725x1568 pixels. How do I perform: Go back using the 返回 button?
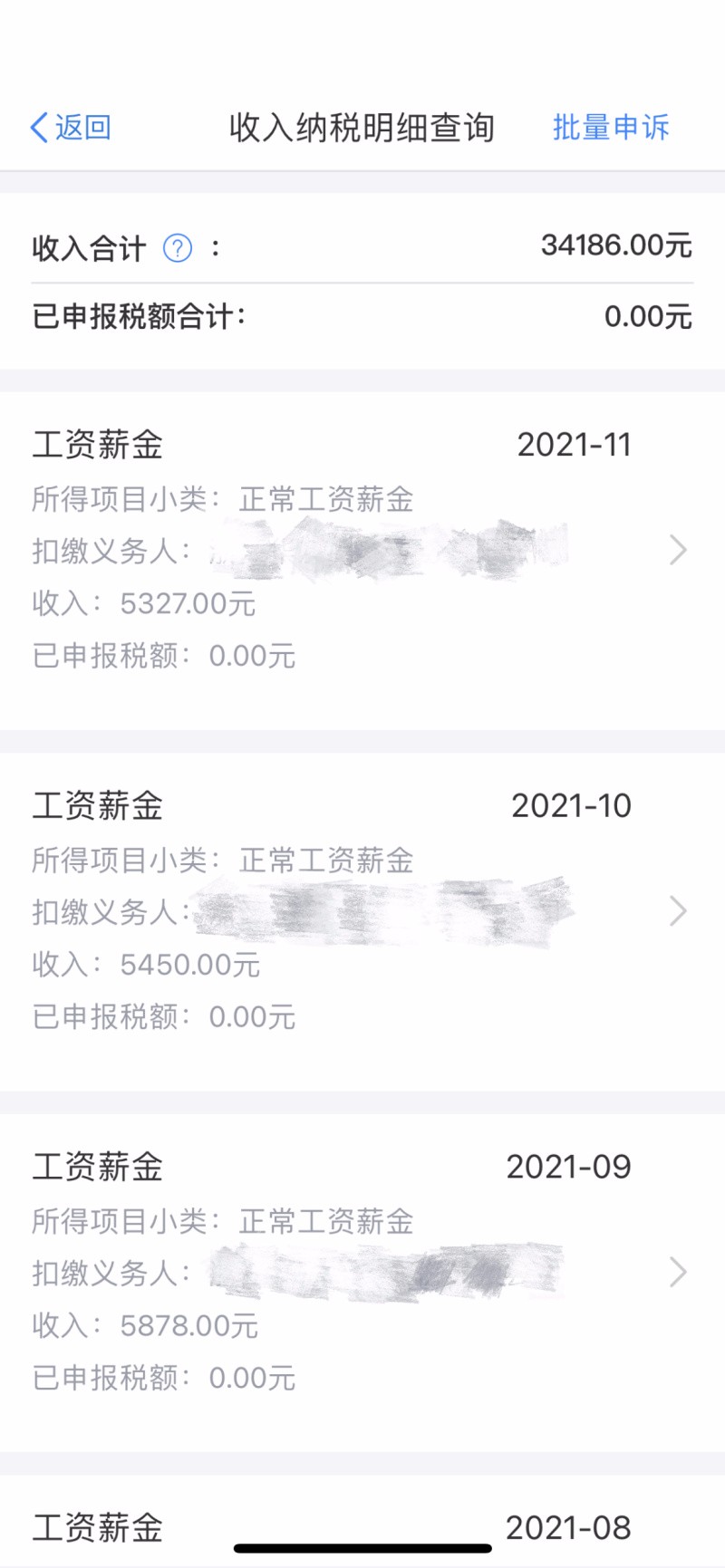tap(71, 128)
